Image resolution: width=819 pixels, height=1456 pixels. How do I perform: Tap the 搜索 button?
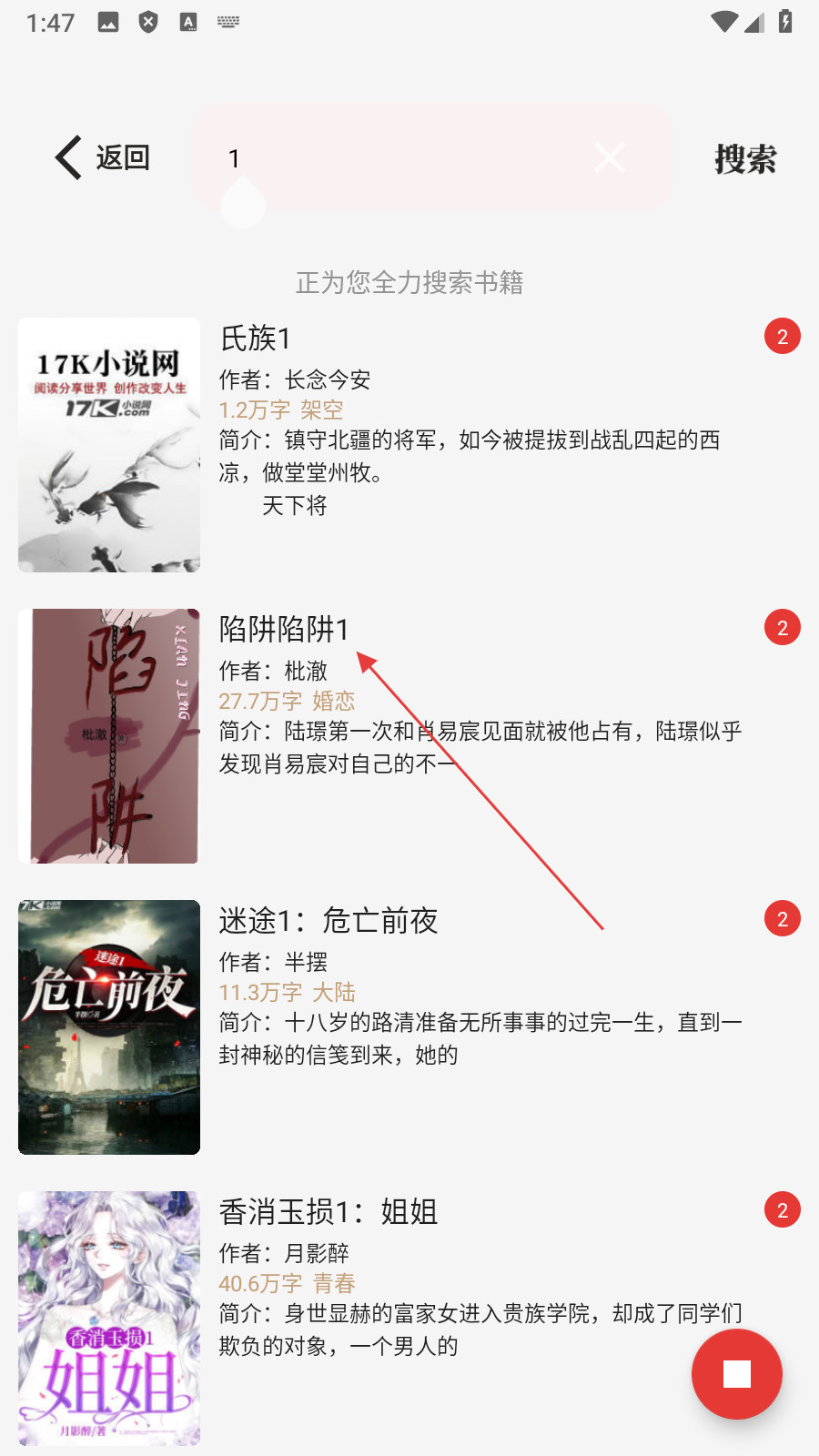(745, 159)
